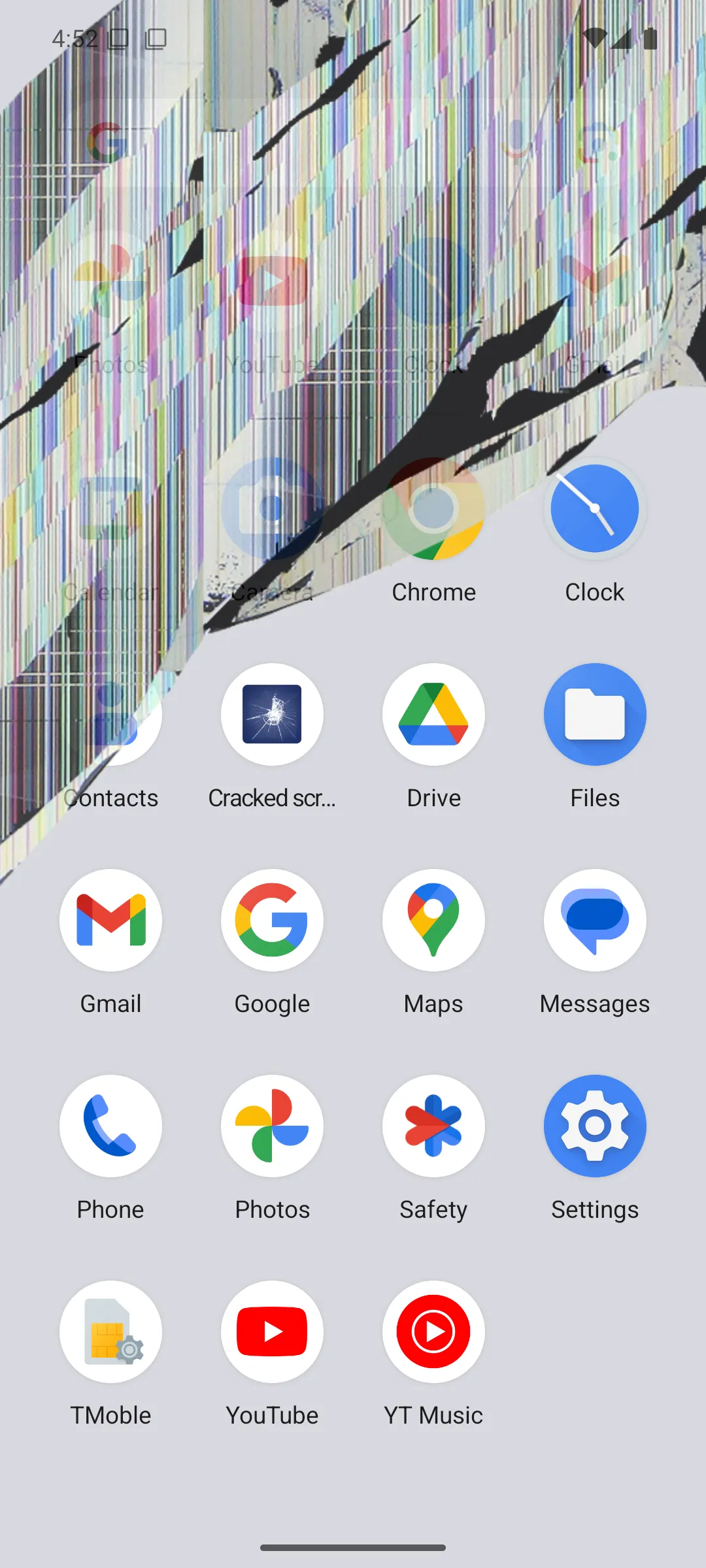Start a call with the Phone app
The width and height of the screenshot is (706, 1568).
(x=111, y=1126)
